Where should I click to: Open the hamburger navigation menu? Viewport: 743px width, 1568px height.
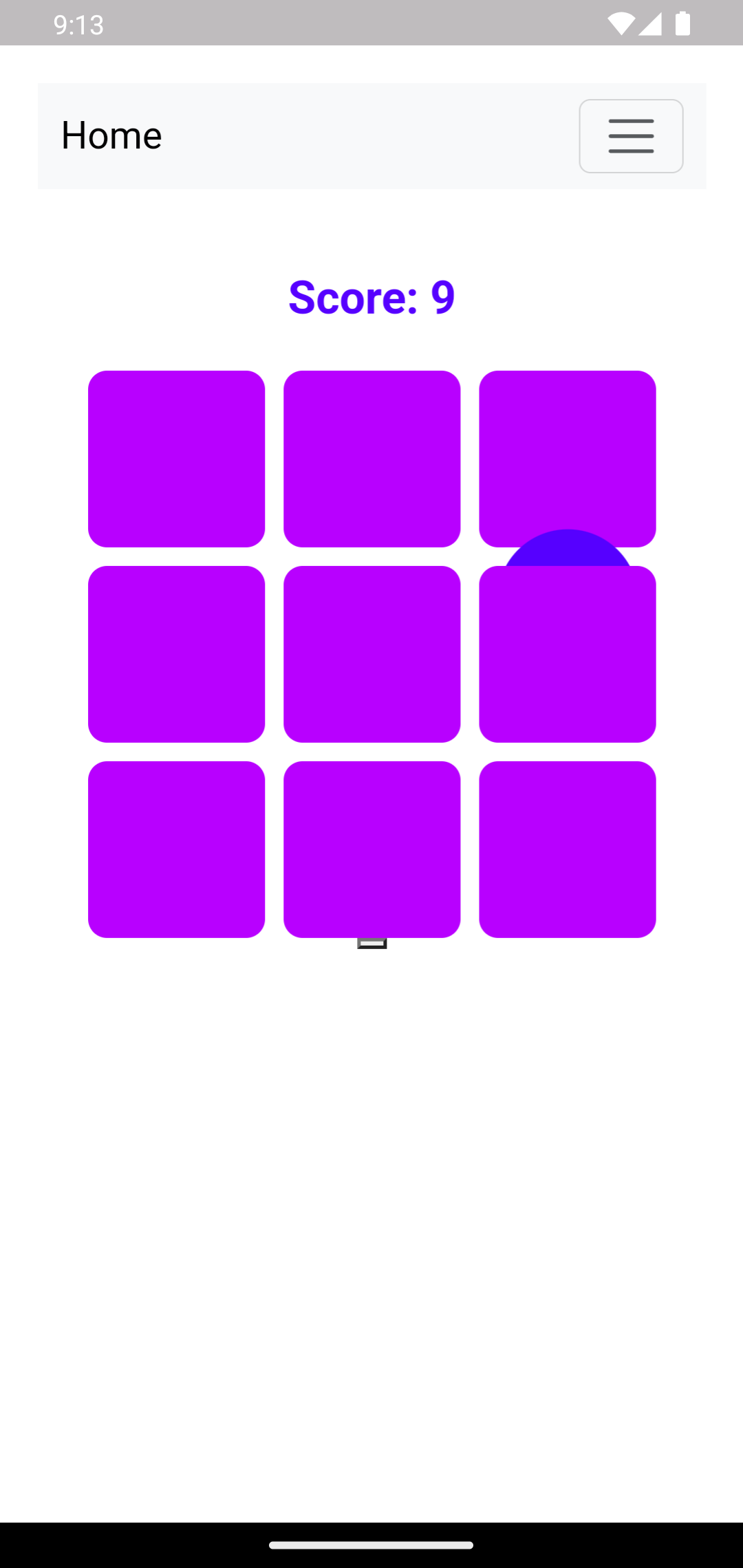[x=631, y=136]
